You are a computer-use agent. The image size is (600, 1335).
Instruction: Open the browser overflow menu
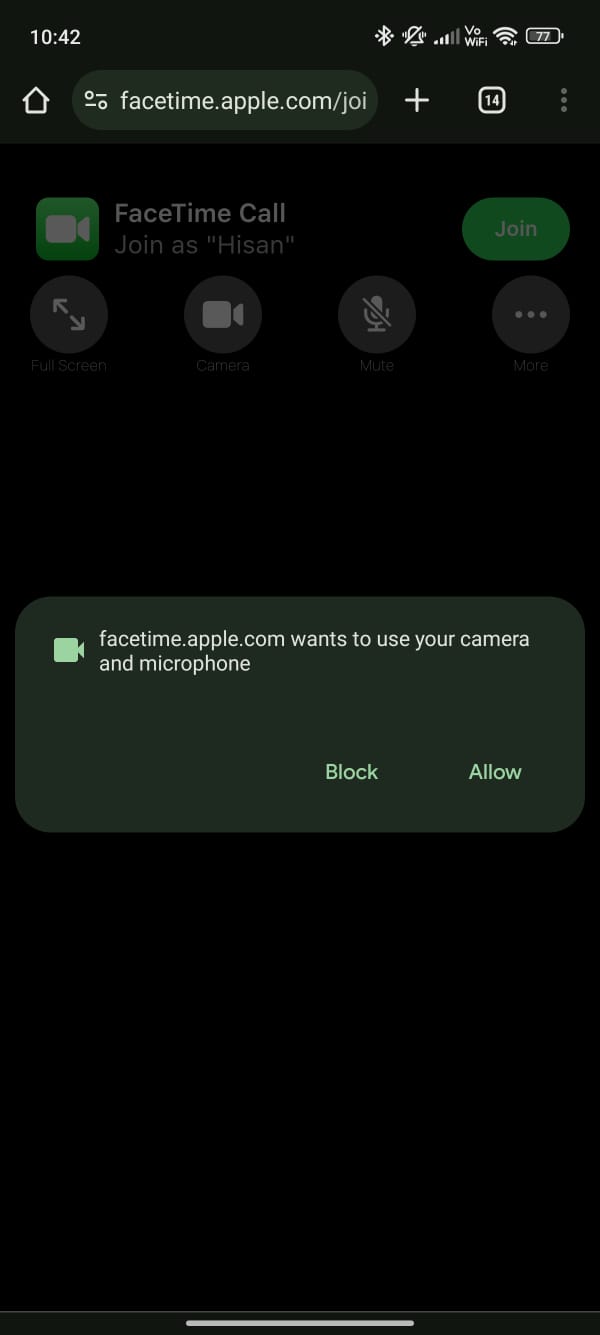pos(564,100)
